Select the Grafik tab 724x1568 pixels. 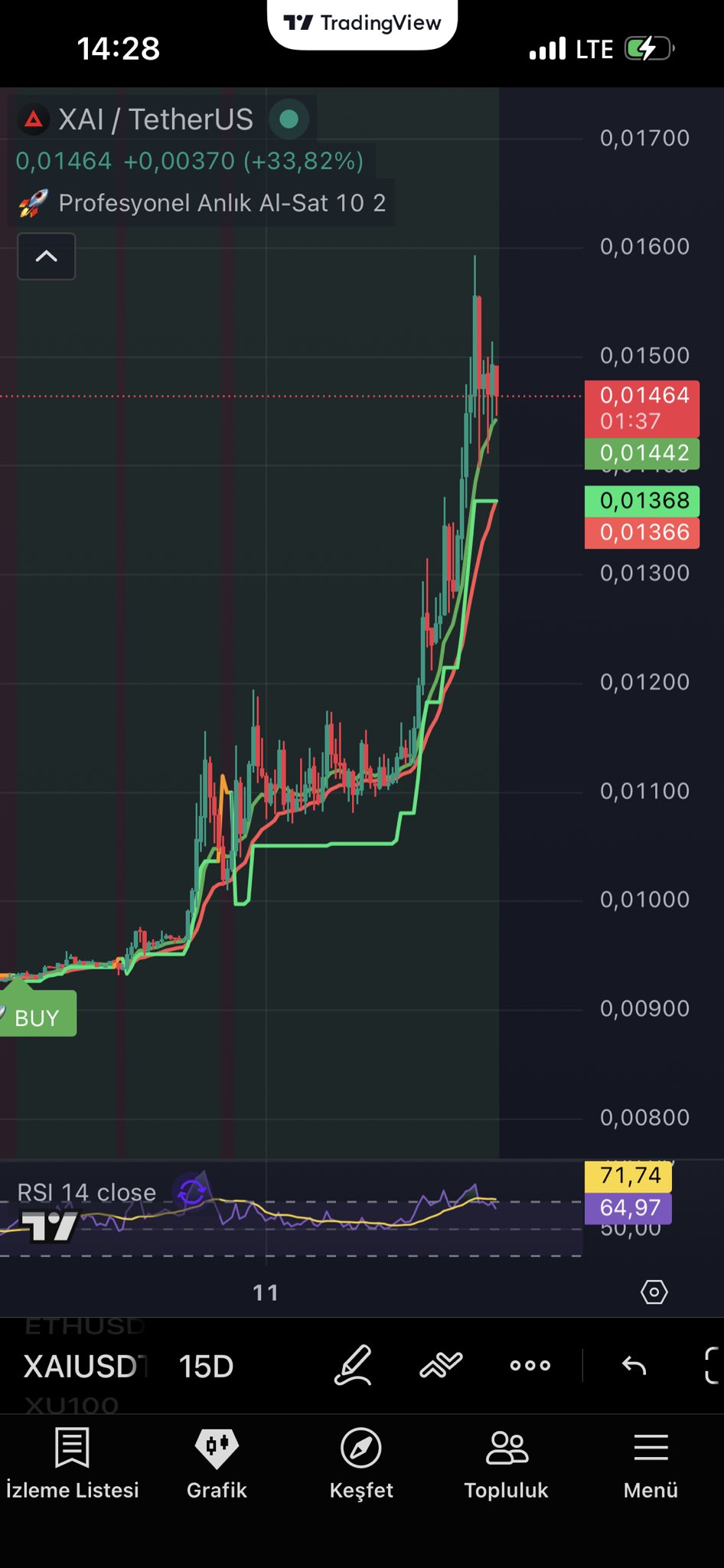click(217, 1462)
